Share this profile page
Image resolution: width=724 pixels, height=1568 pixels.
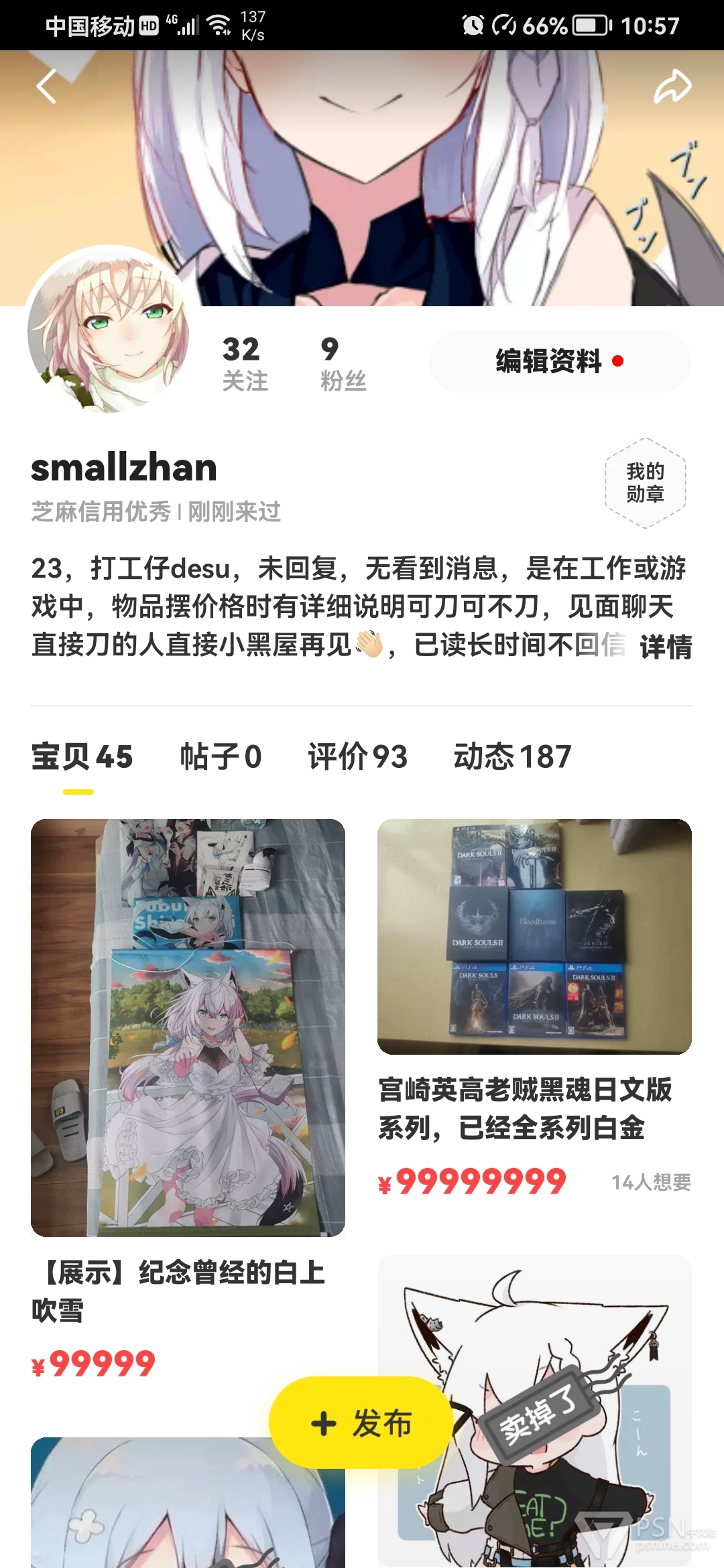(x=672, y=87)
